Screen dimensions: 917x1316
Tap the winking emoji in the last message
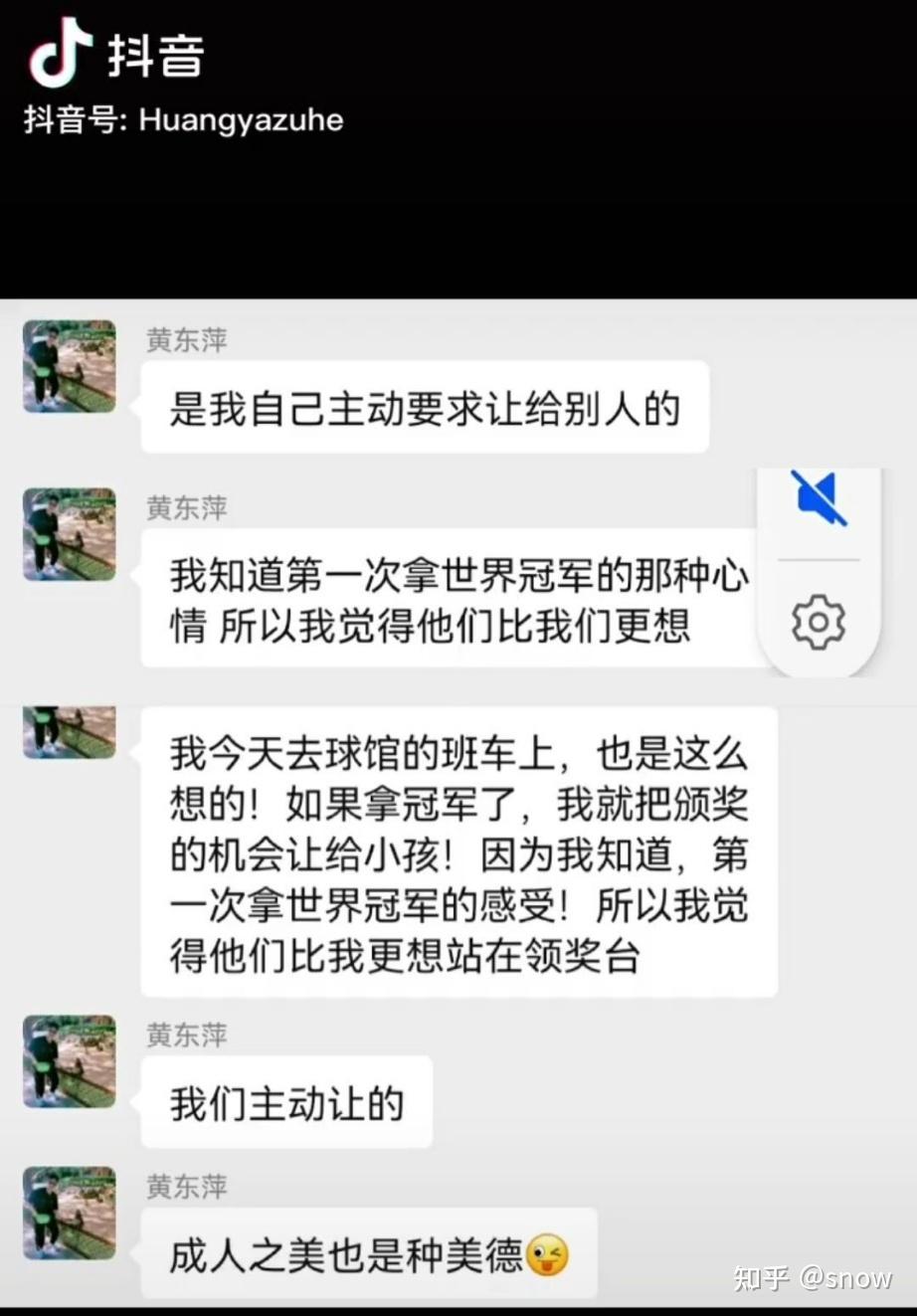548,1253
